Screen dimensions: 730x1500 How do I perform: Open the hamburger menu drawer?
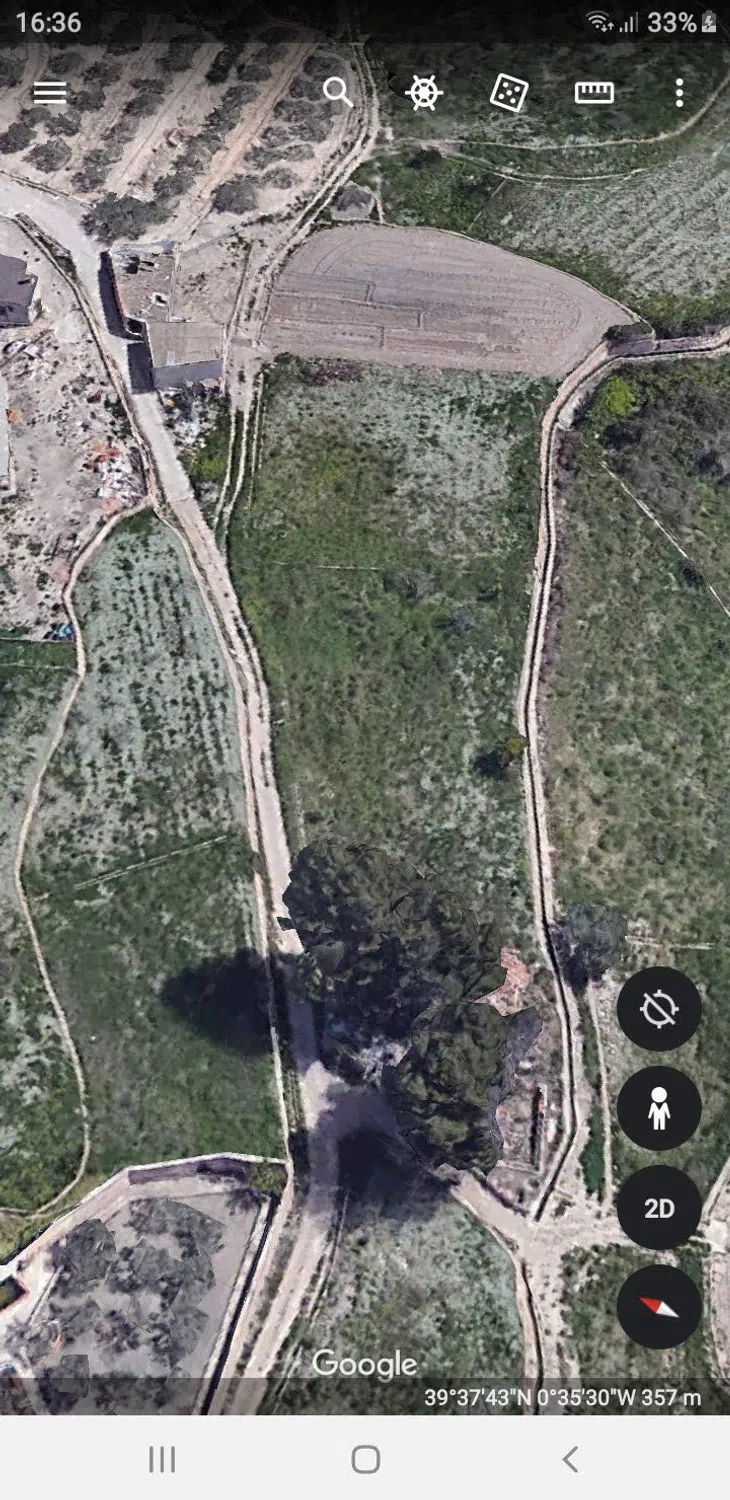pos(50,93)
